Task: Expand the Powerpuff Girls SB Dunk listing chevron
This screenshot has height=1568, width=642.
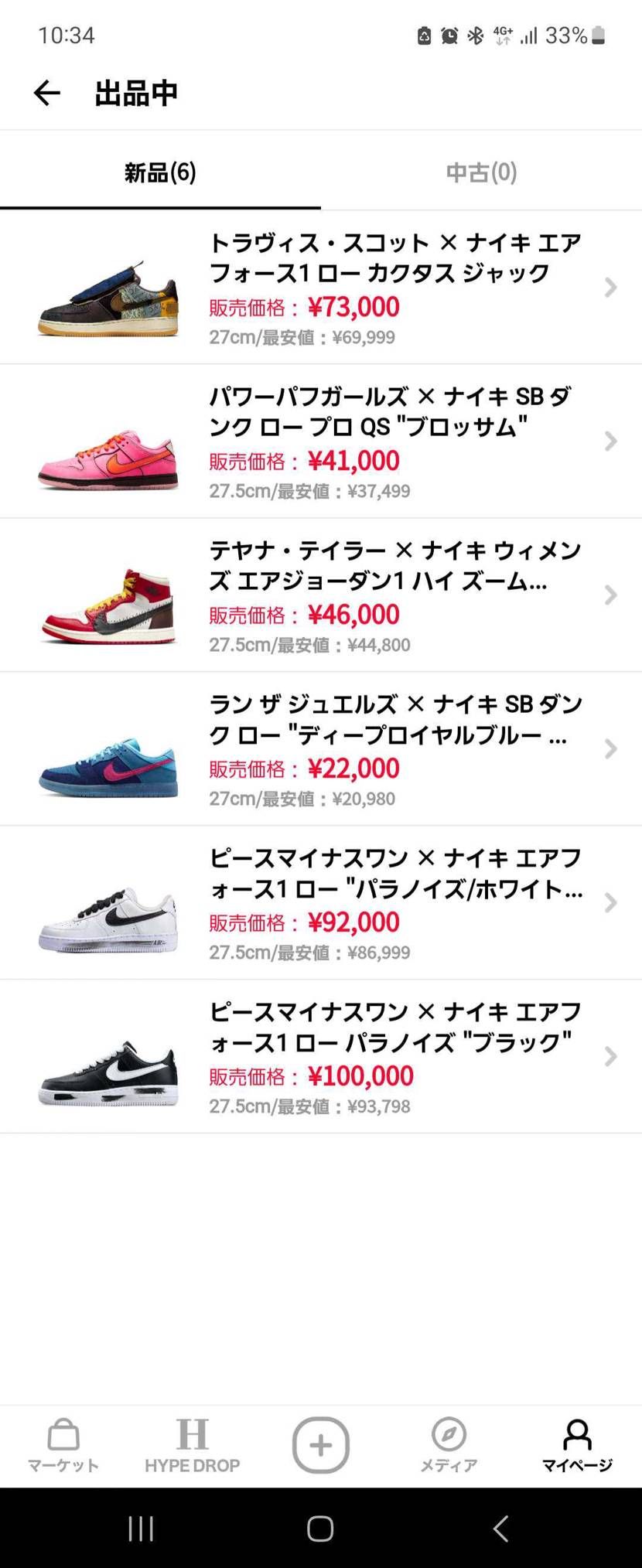Action: 610,441
